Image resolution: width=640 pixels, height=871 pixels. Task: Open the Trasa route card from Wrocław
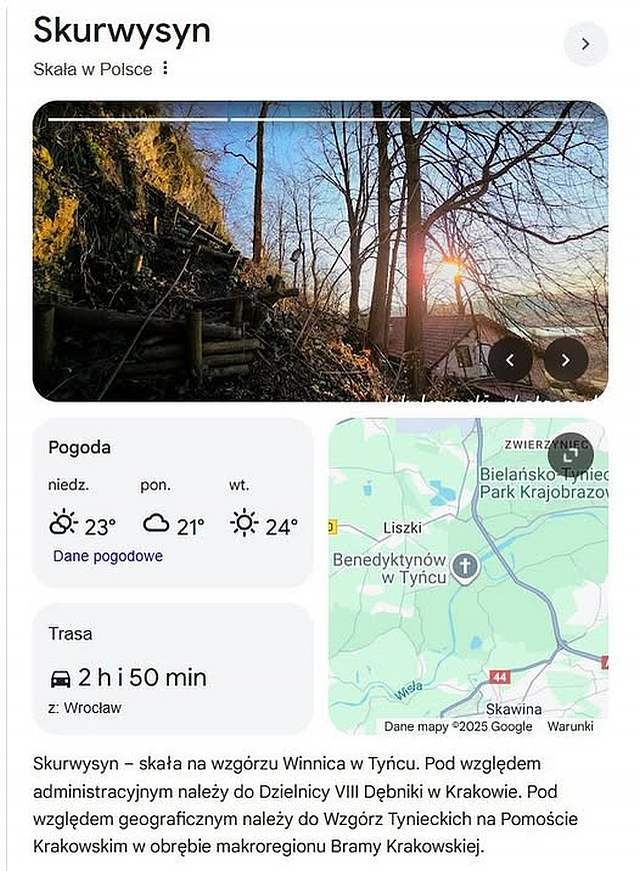(172, 667)
